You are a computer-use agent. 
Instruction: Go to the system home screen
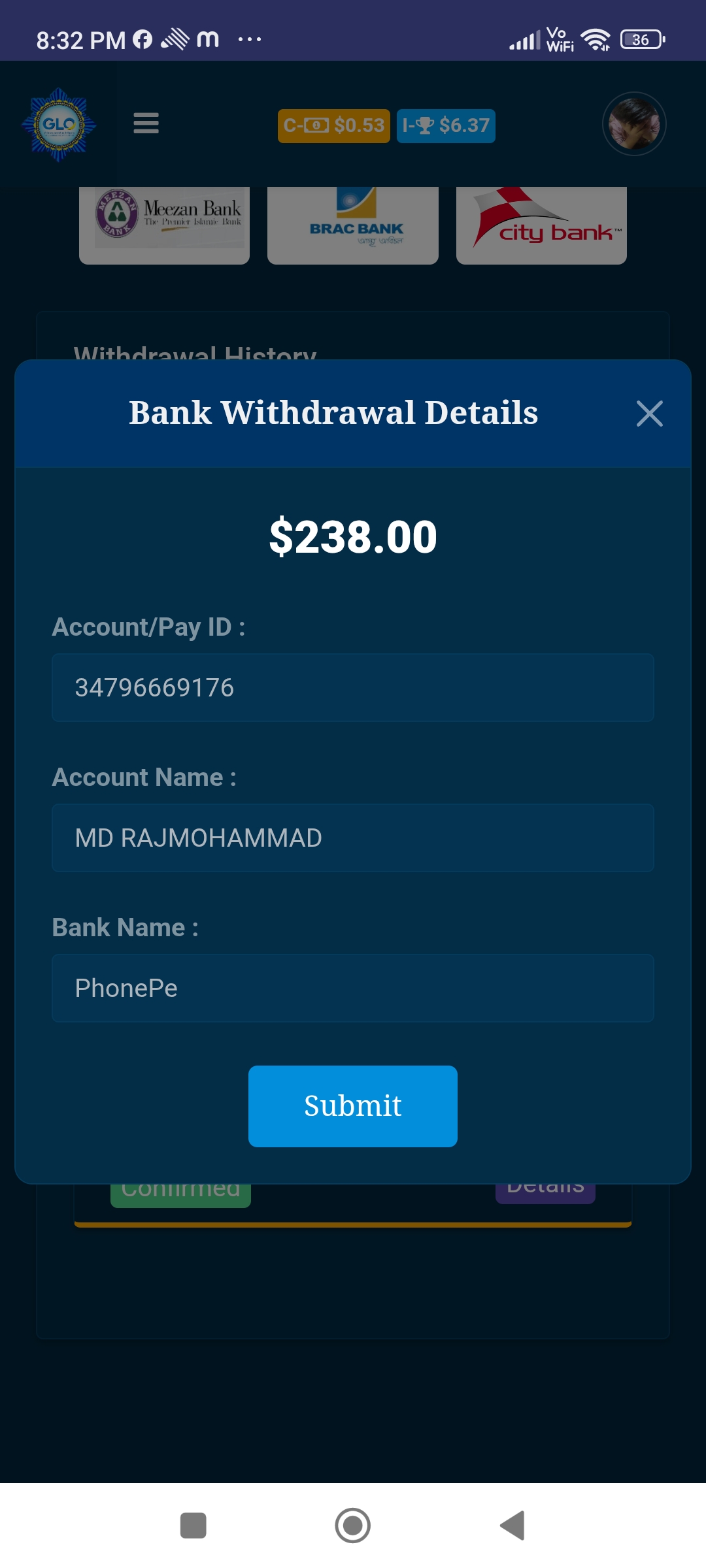(x=353, y=1526)
